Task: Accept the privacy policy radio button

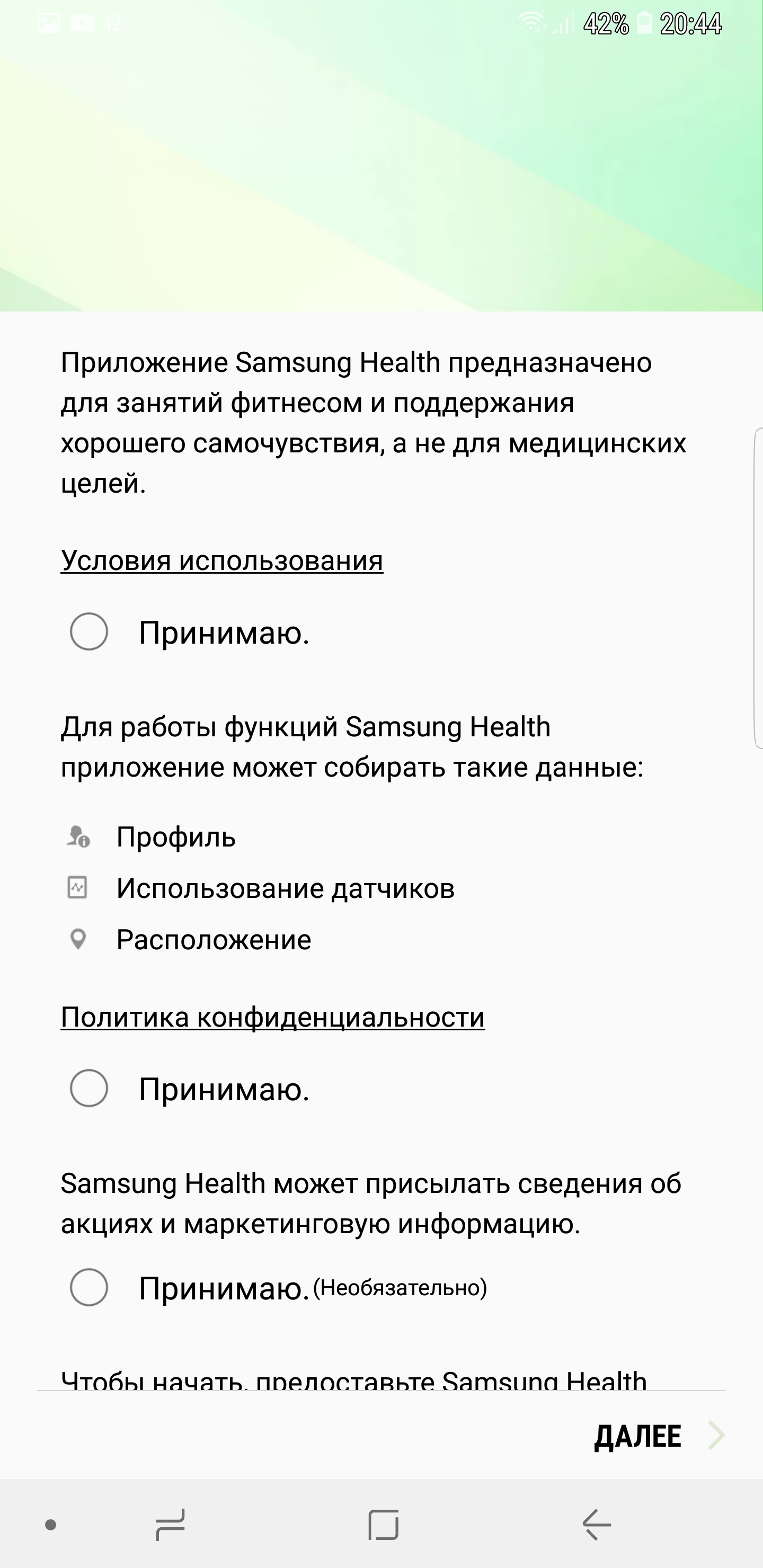Action: (89, 1089)
